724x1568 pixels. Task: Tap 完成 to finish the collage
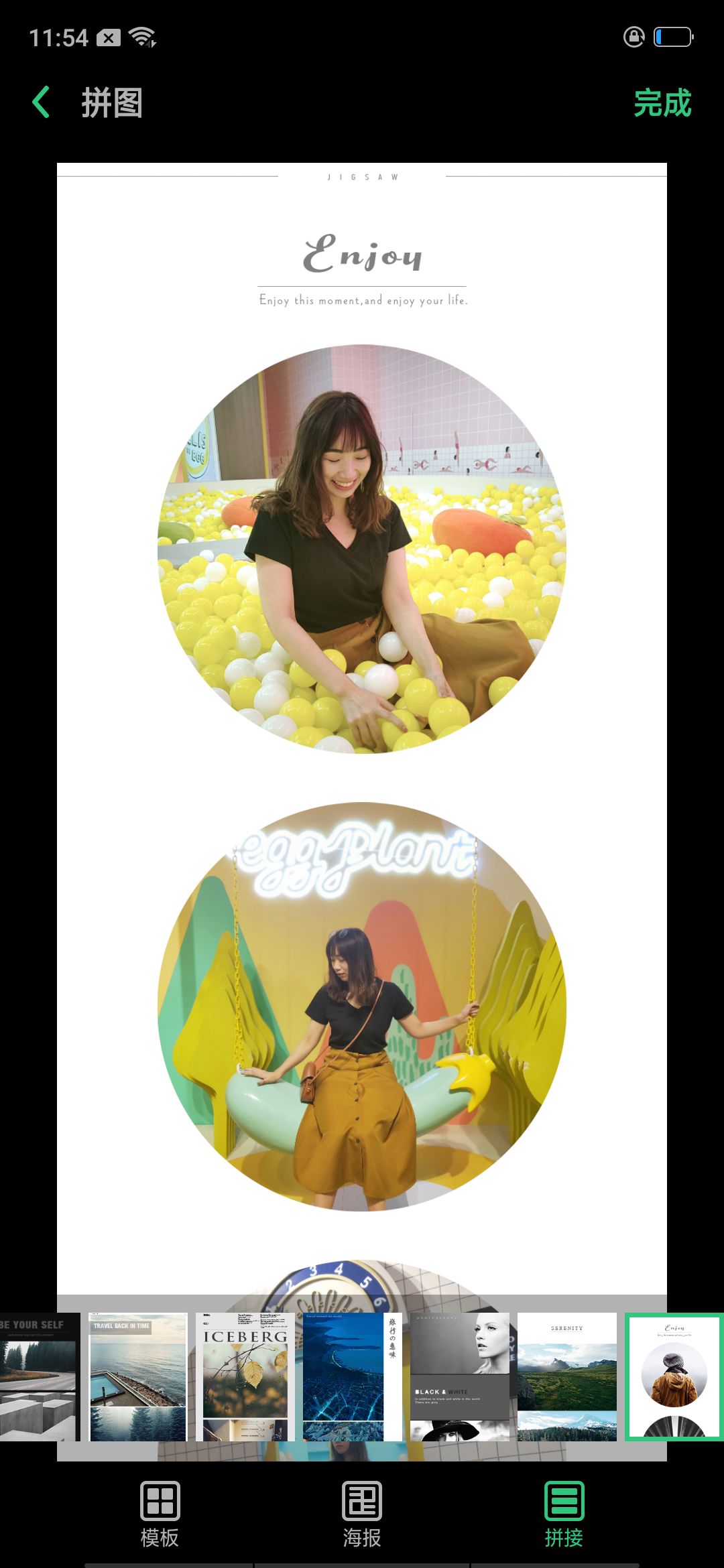(662, 103)
